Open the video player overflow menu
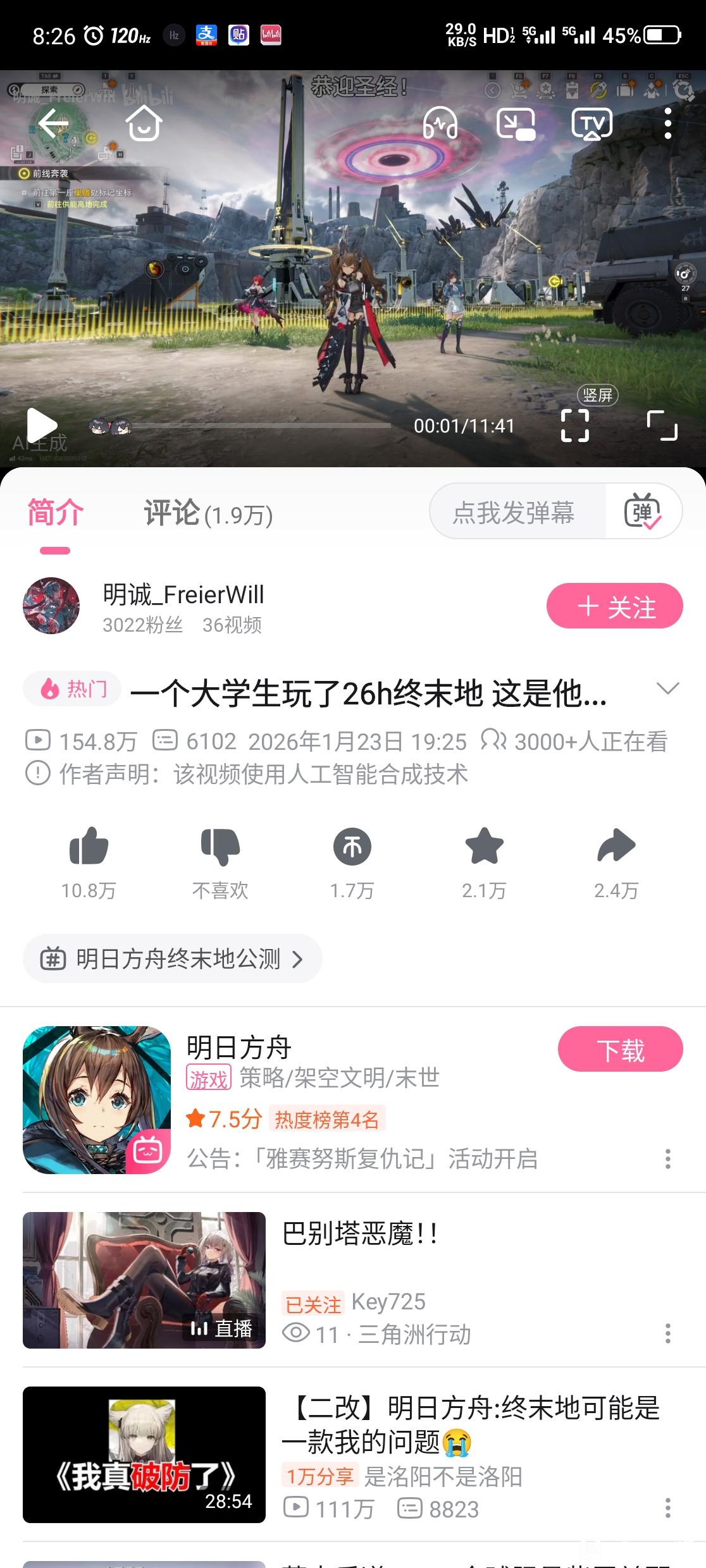706x1568 pixels. point(667,123)
